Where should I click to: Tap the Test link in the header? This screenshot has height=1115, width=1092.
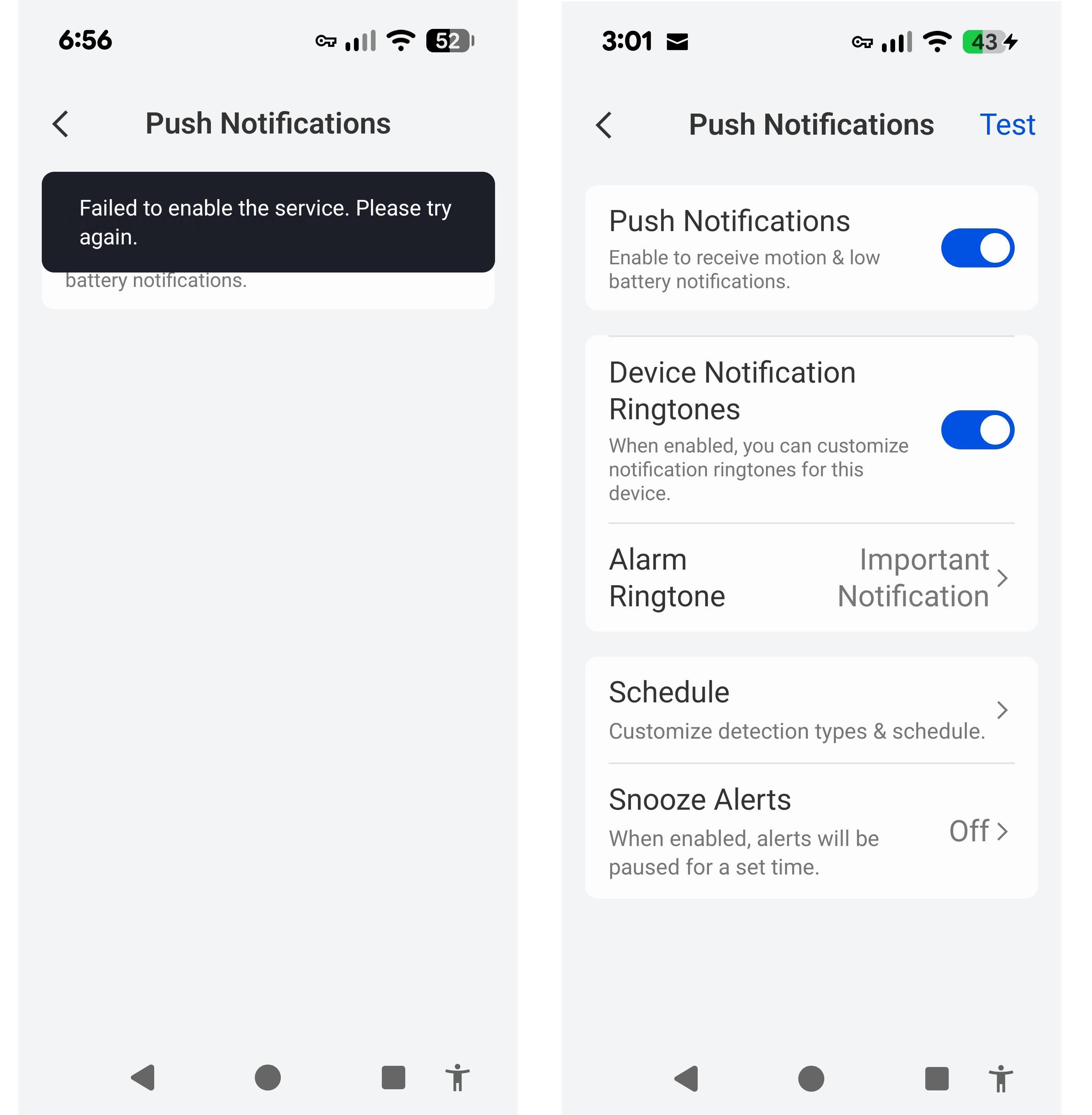click(1006, 125)
